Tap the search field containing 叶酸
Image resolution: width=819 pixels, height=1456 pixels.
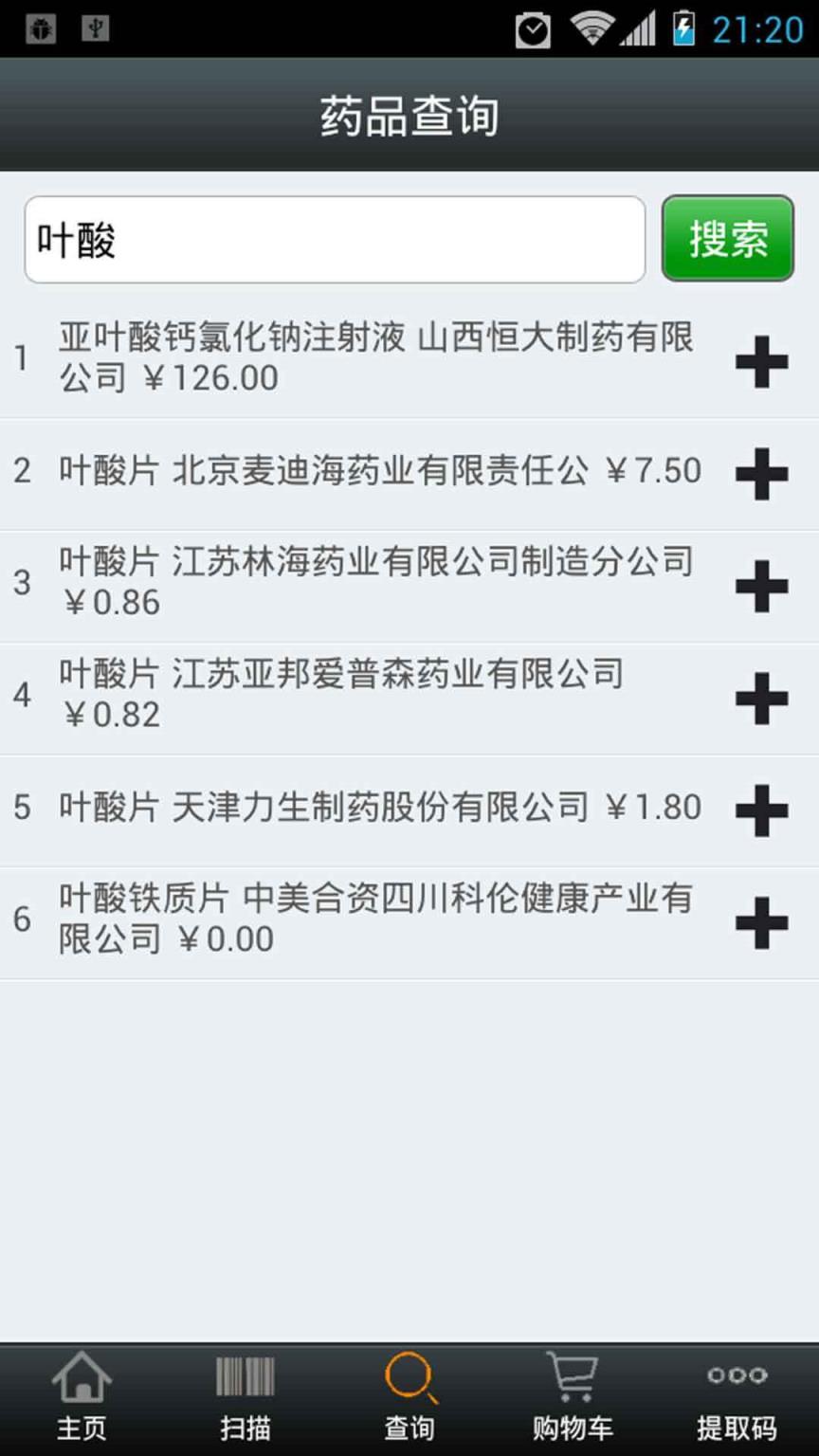click(334, 239)
